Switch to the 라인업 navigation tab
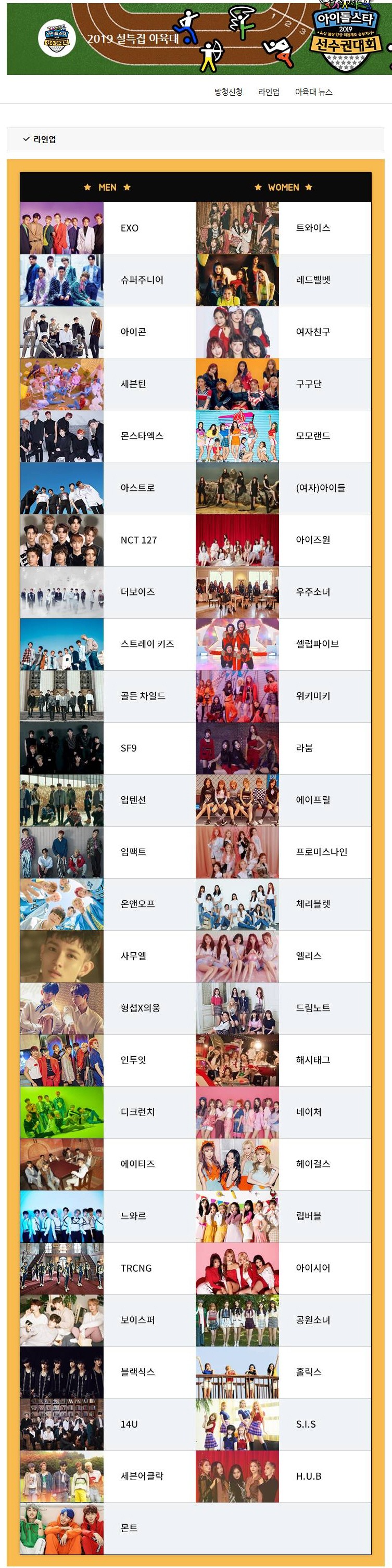This screenshot has width=392, height=1568. (x=268, y=92)
